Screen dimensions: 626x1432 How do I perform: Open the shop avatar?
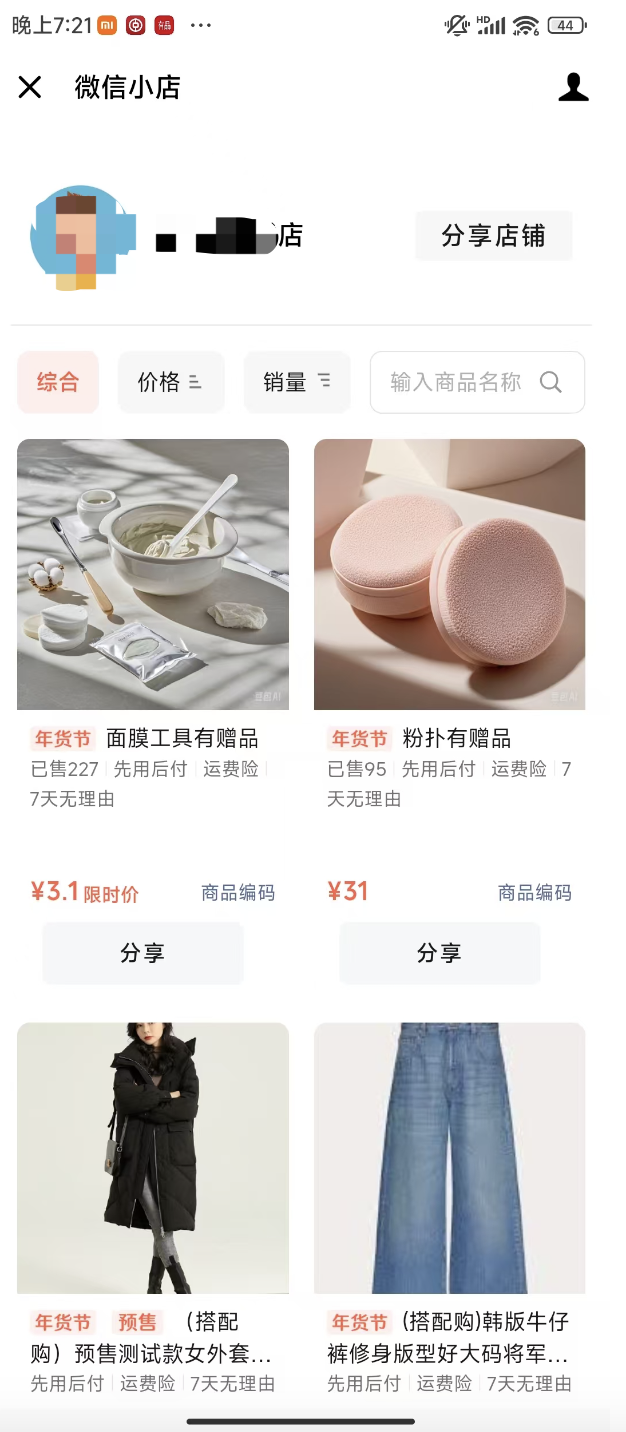[x=82, y=236]
